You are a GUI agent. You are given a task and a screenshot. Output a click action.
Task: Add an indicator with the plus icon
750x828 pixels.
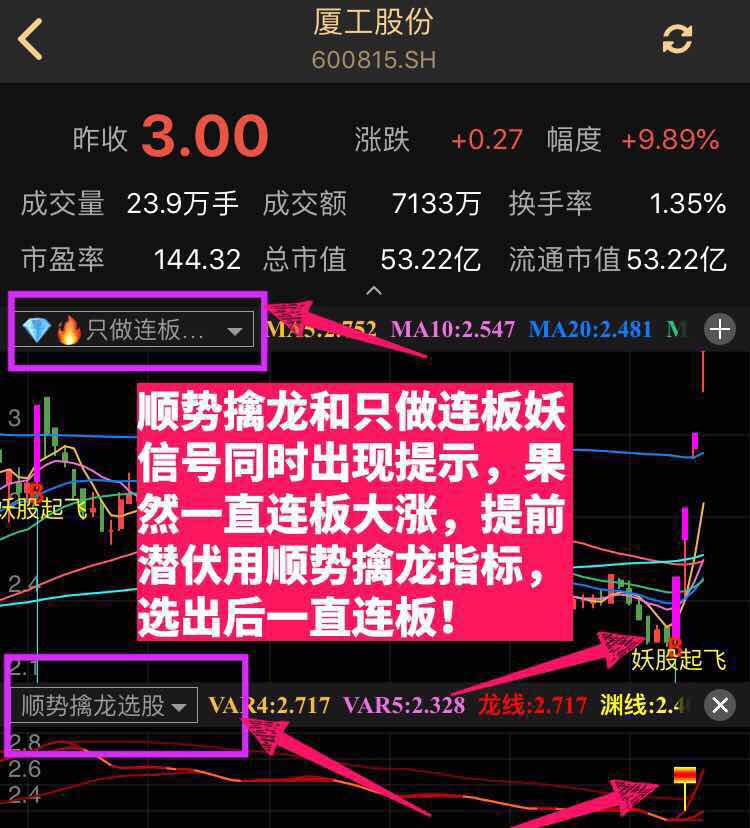(719, 329)
